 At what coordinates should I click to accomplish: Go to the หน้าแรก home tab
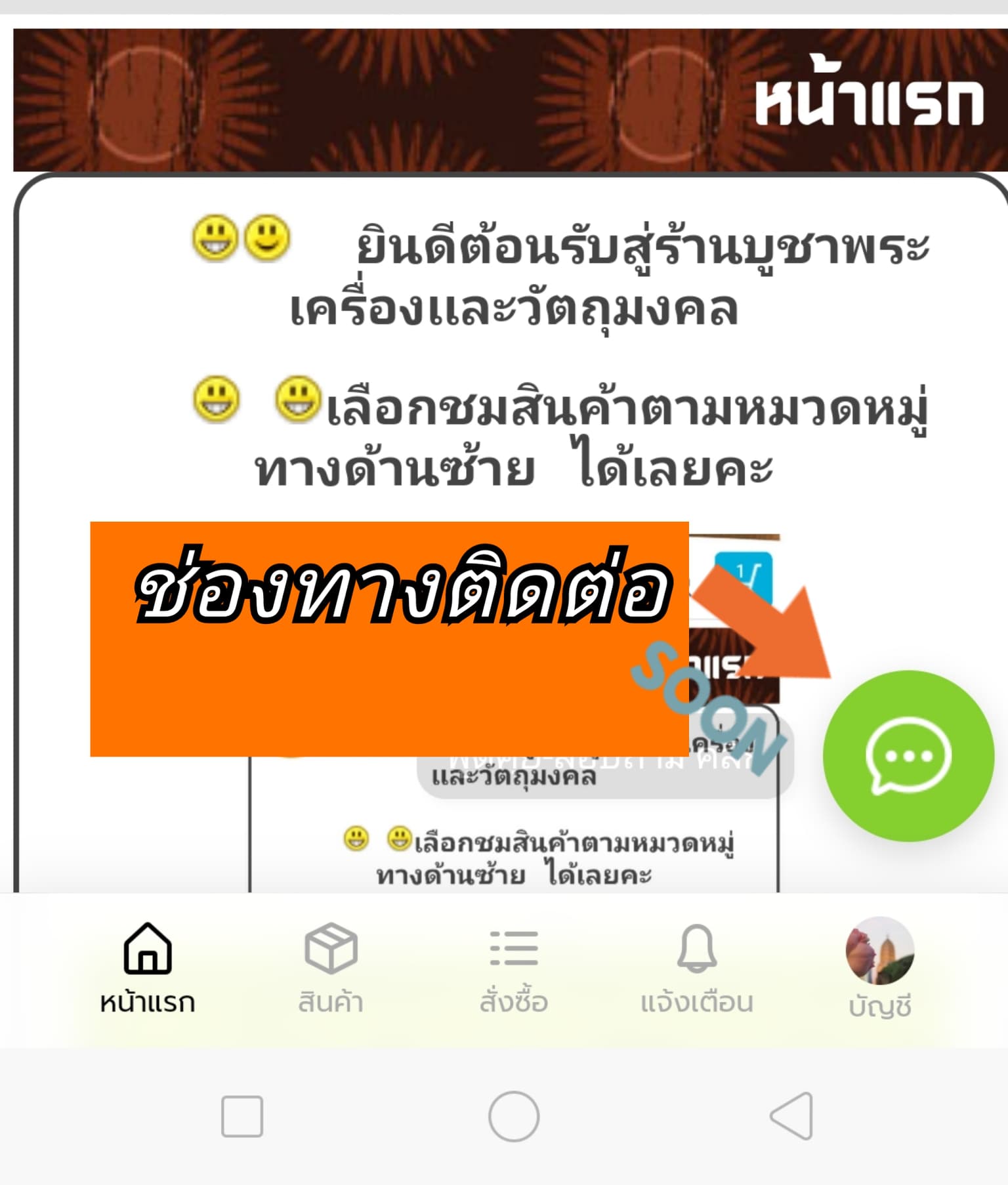(x=148, y=968)
